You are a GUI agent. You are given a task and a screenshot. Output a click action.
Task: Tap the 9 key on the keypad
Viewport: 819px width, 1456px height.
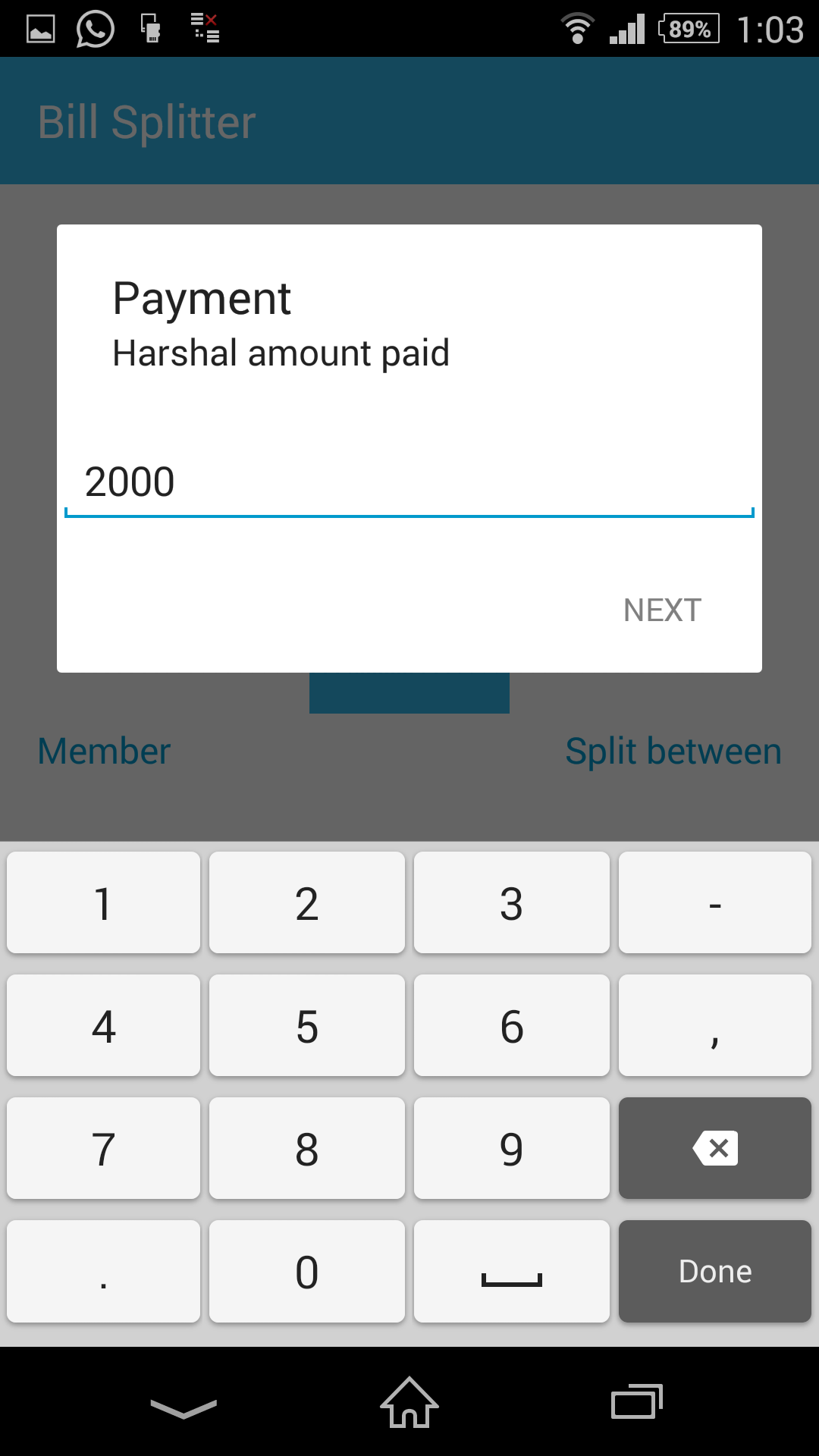coord(512,1148)
